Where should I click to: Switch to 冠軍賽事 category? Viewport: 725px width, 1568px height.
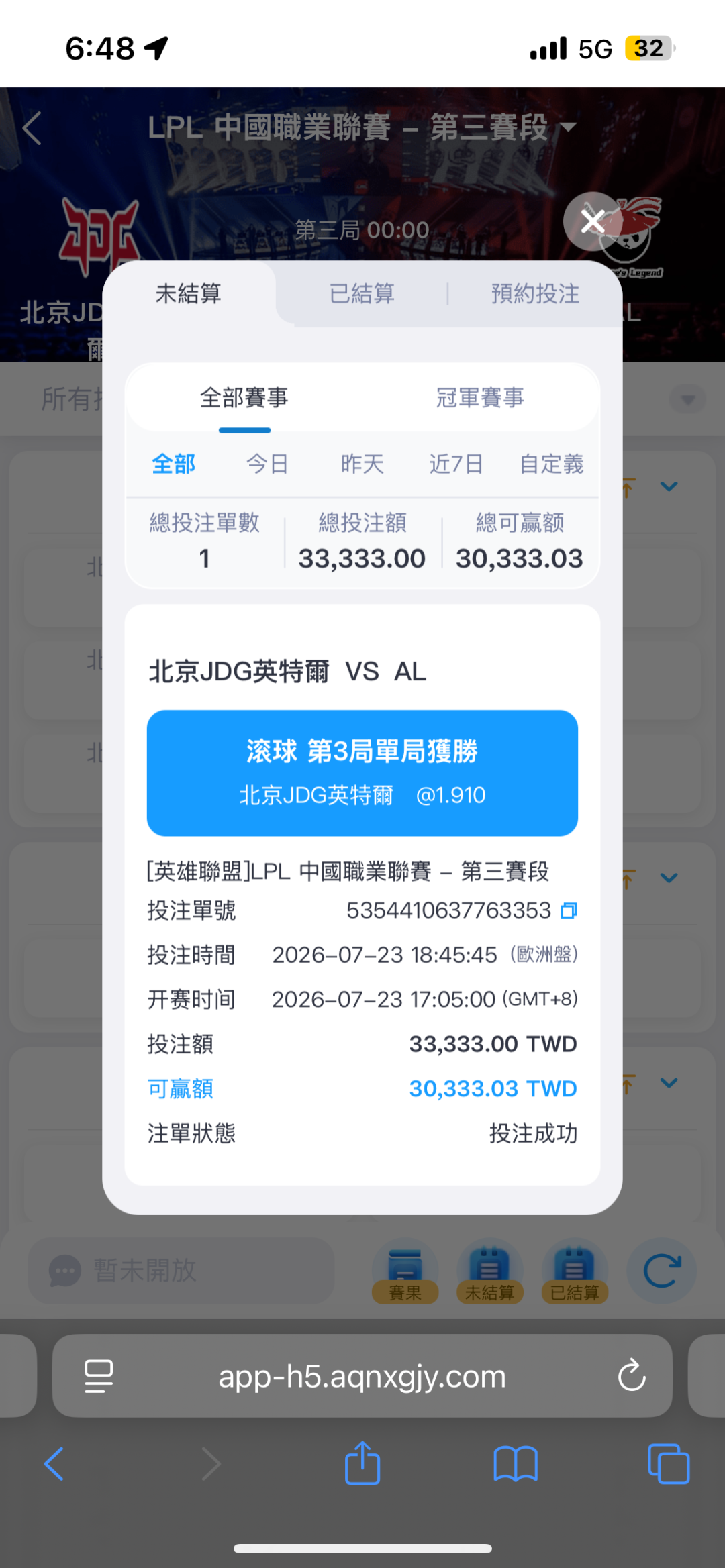point(480,398)
